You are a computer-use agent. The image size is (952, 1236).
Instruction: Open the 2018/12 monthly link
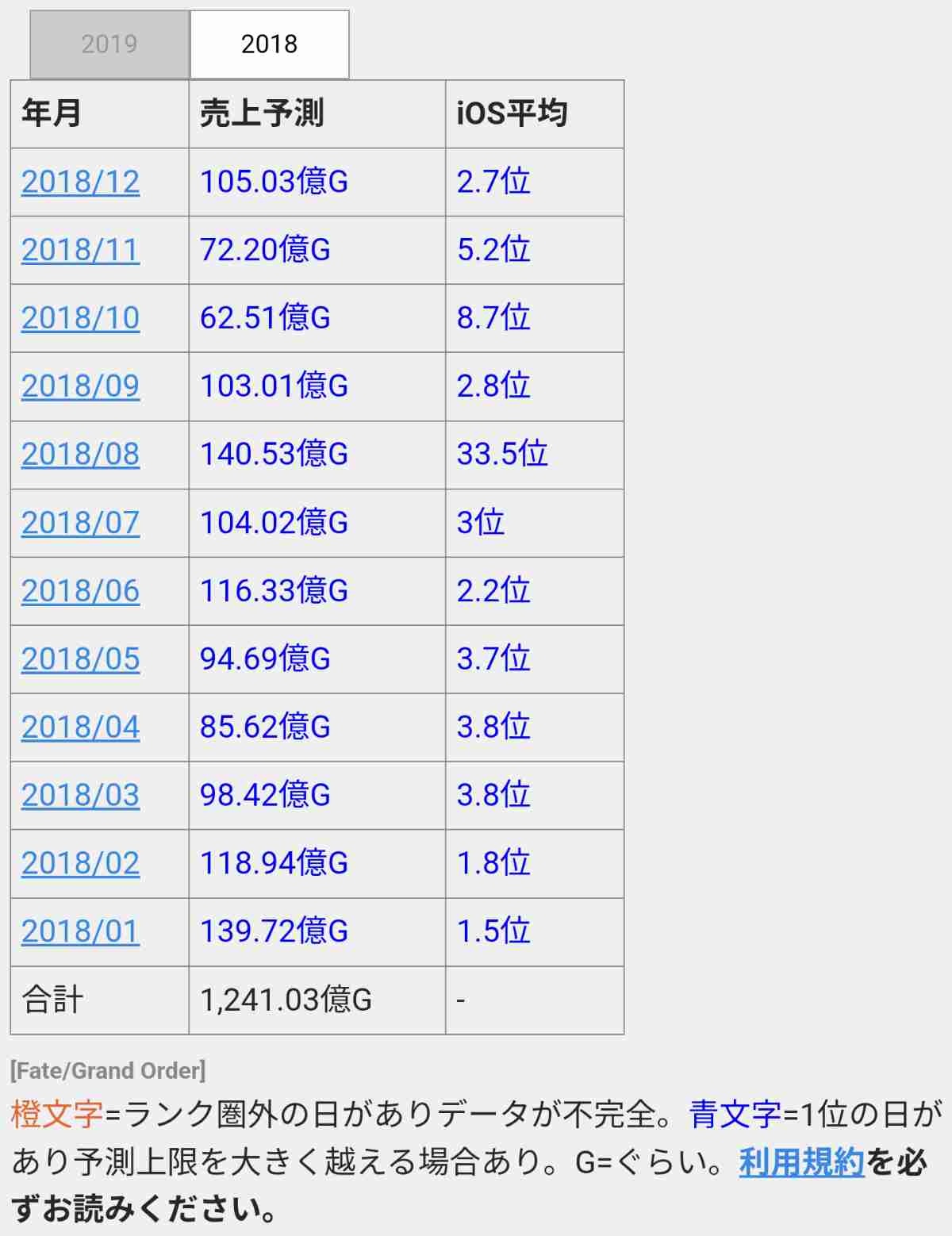click(80, 182)
